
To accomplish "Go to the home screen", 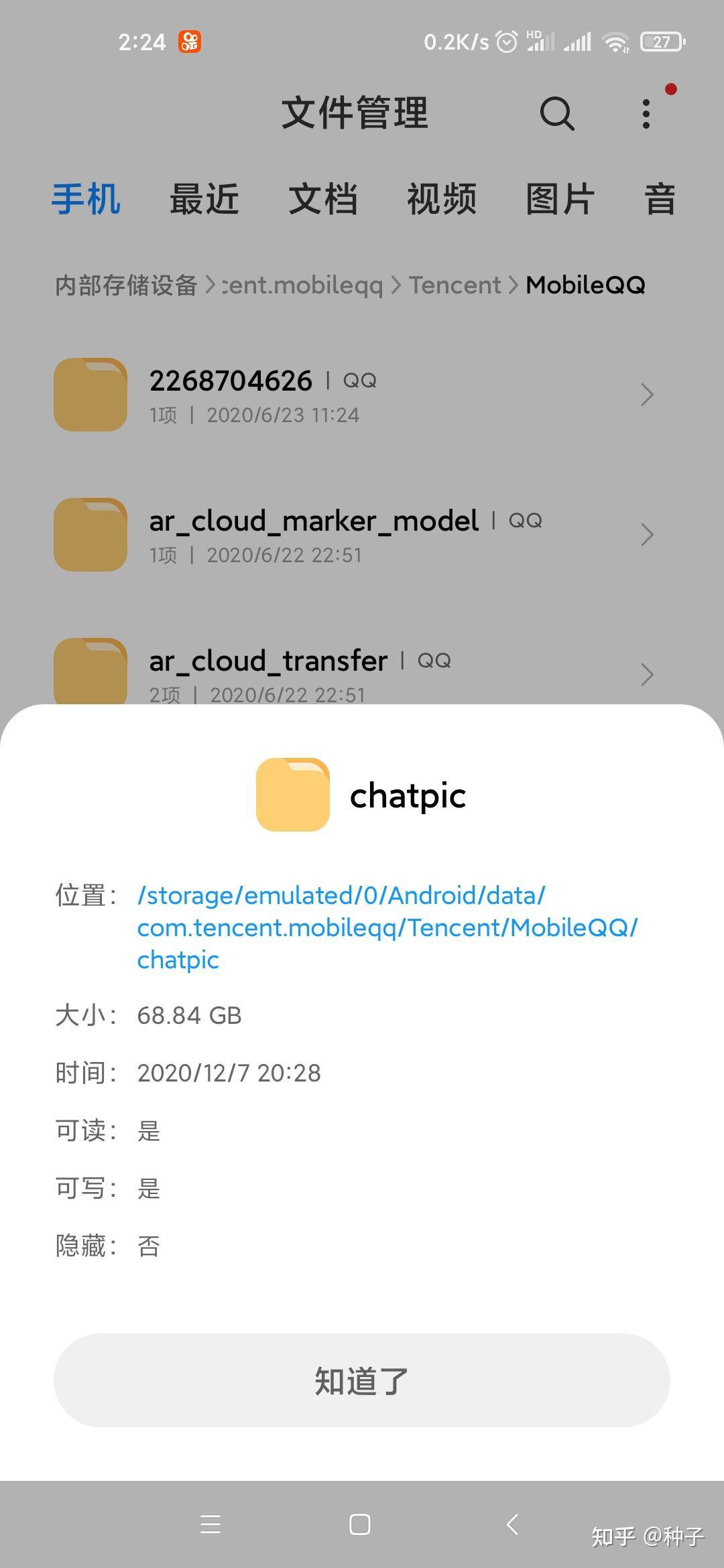I will click(360, 1524).
